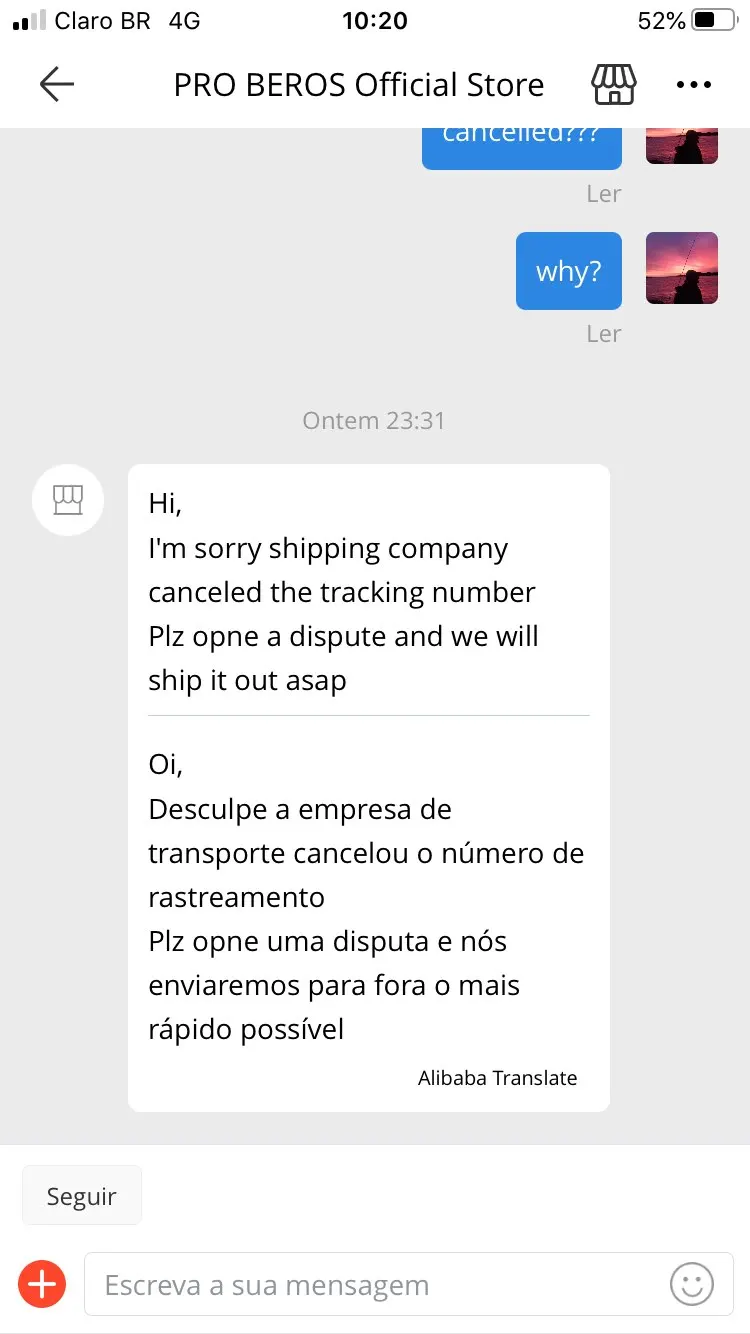The height and width of the screenshot is (1334, 750).
Task: Tap the Seguir button to follow store
Action: [82, 1196]
